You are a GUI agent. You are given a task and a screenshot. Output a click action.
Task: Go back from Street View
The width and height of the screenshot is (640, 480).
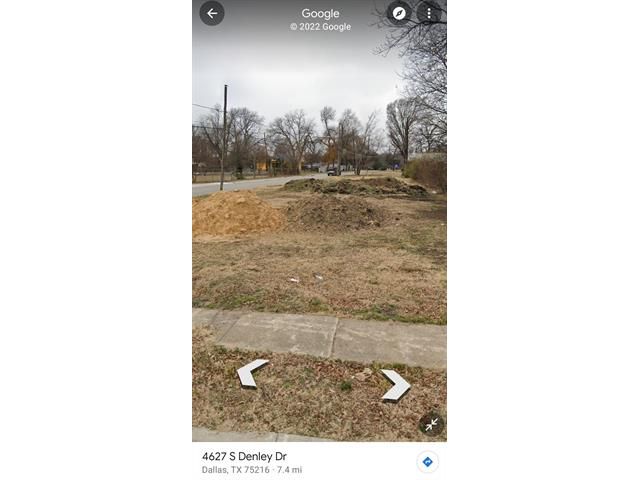point(211,13)
